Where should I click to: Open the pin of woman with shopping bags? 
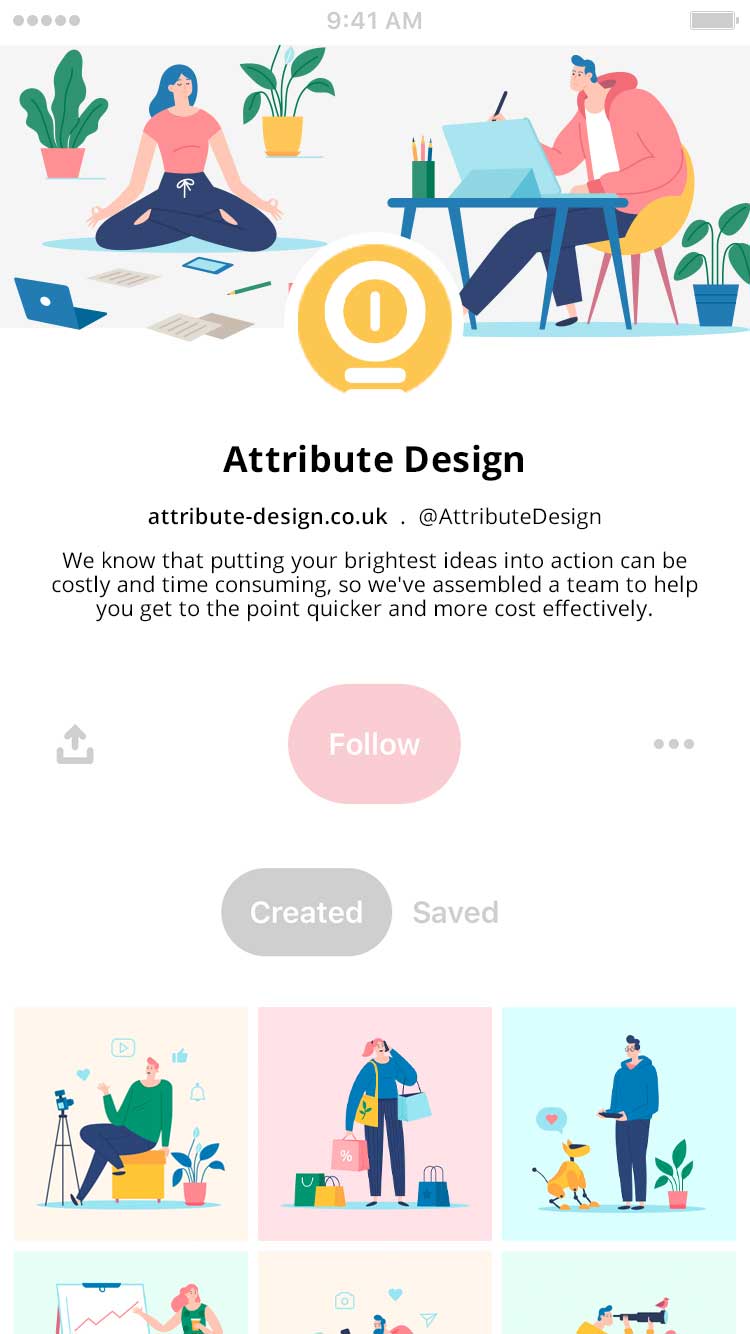[375, 1124]
